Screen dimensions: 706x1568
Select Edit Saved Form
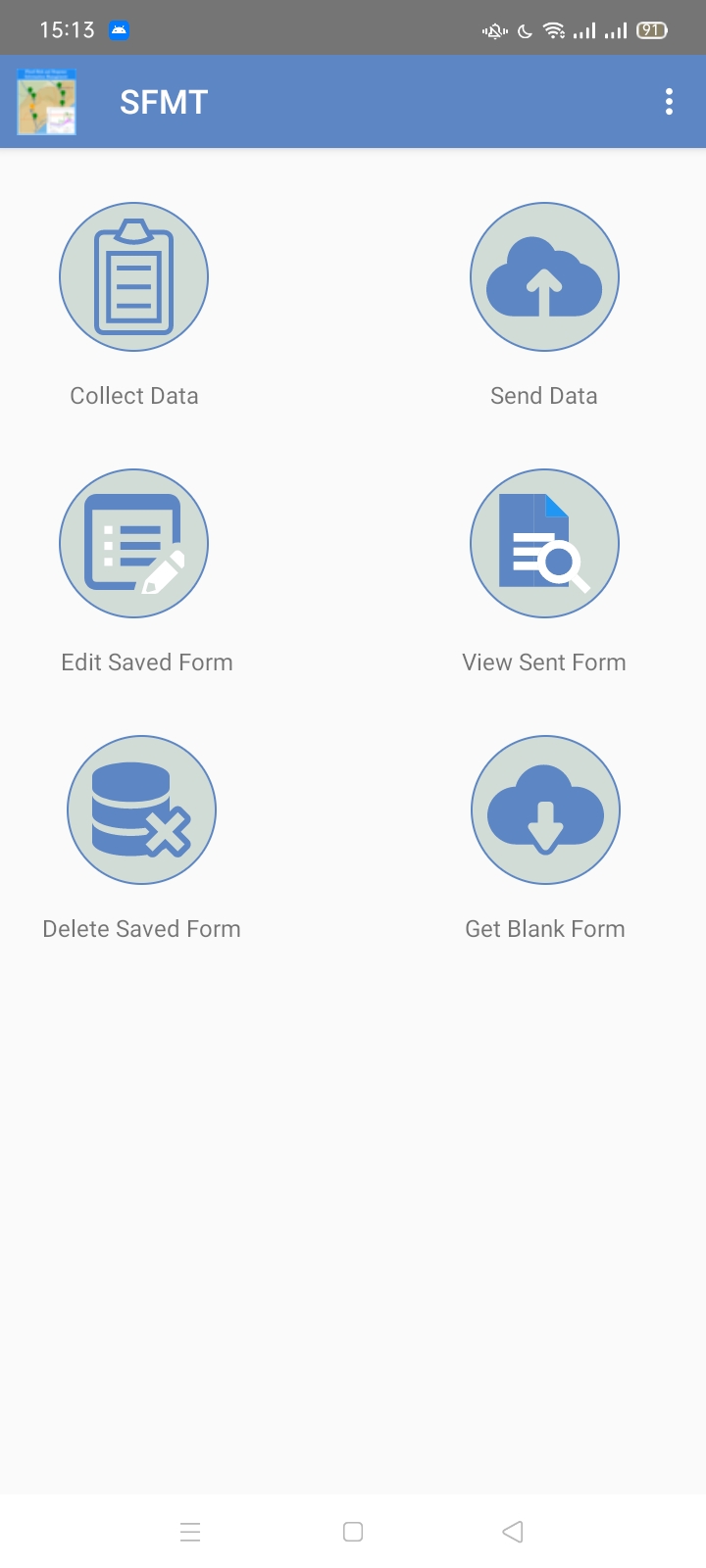134,544
